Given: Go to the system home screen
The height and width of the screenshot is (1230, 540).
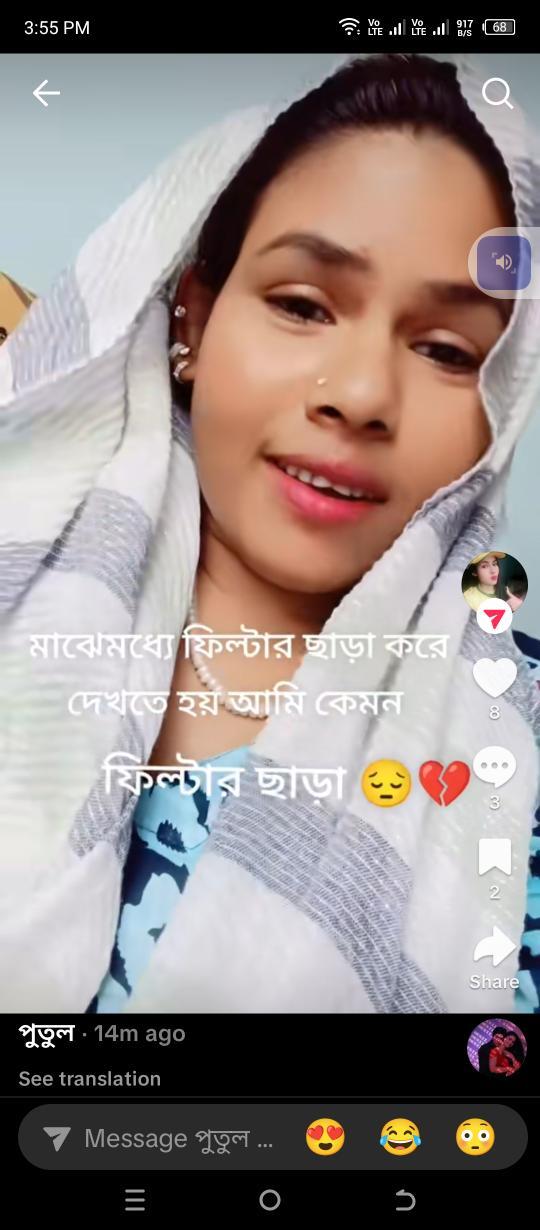Looking at the screenshot, I should coord(270,1200).
